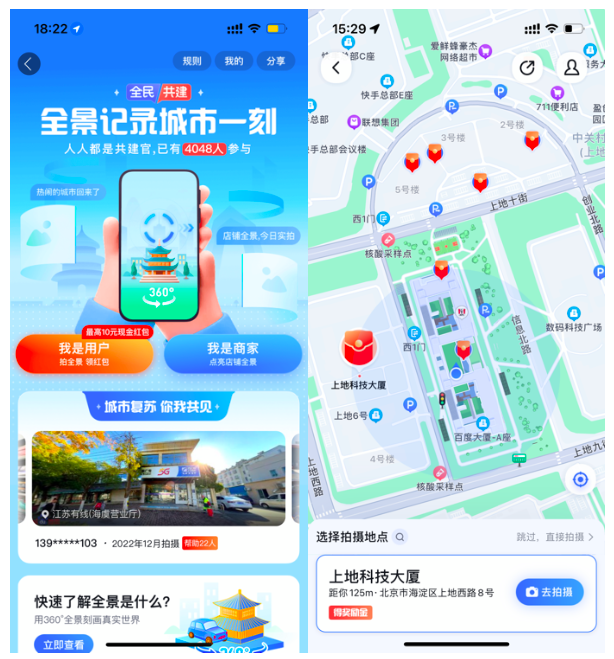
Task: Open the profile icon on the map
Action: (572, 67)
